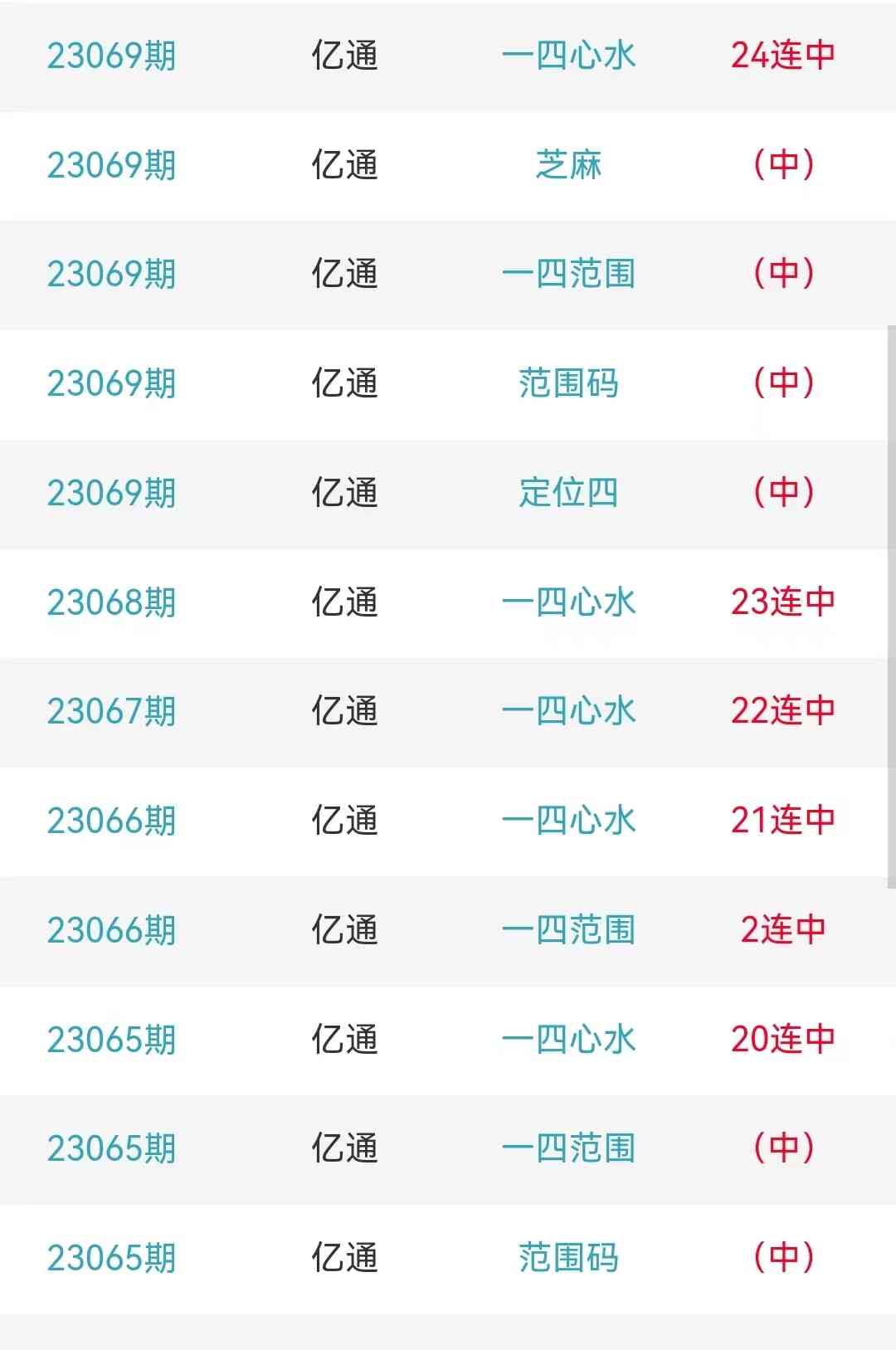This screenshot has height=1350, width=896.
Task: View the 23067期 一四心水 22连中 row
Action: pyautogui.click(x=568, y=711)
